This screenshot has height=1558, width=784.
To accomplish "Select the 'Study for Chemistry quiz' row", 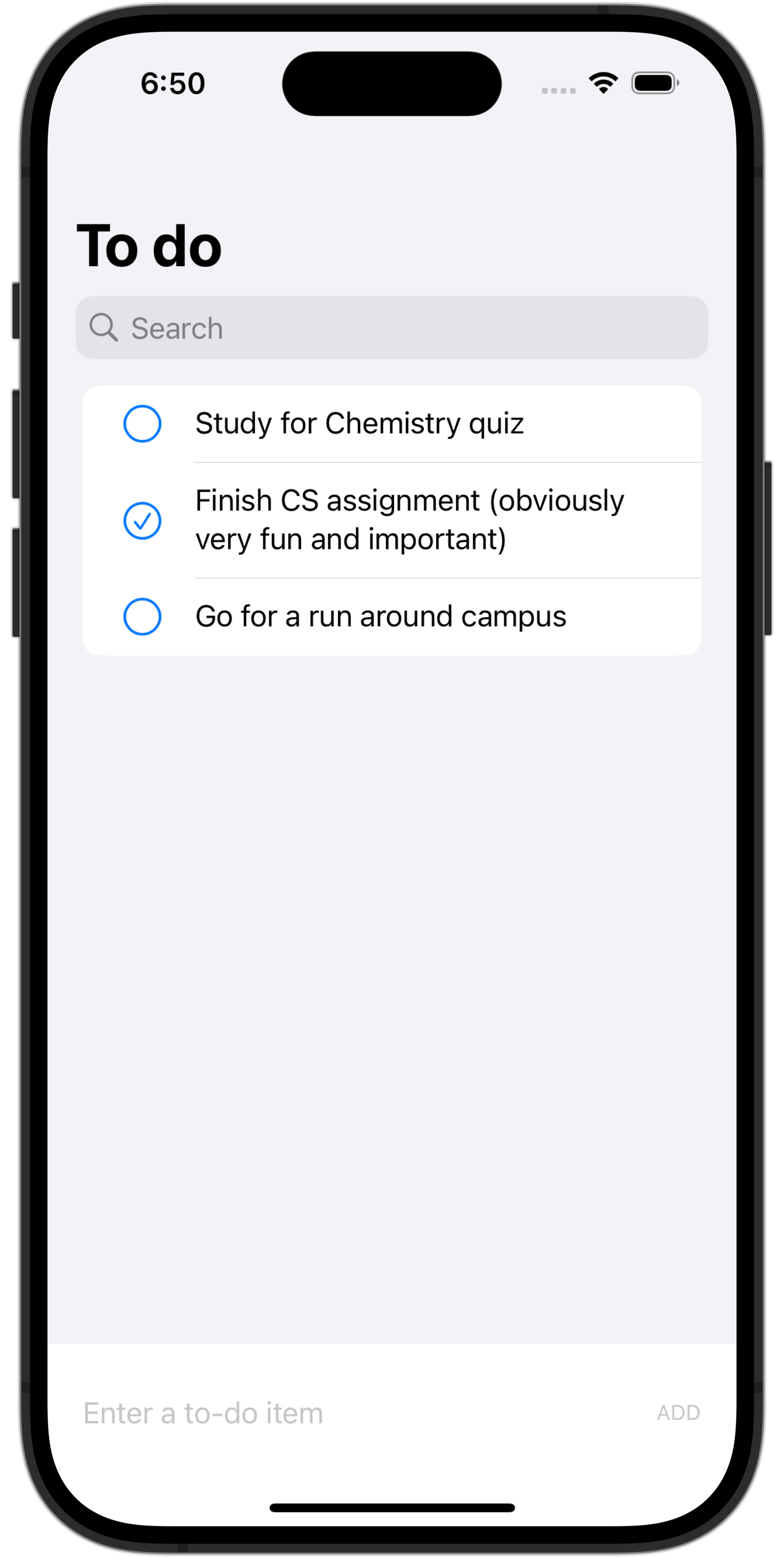I will [x=359, y=423].
